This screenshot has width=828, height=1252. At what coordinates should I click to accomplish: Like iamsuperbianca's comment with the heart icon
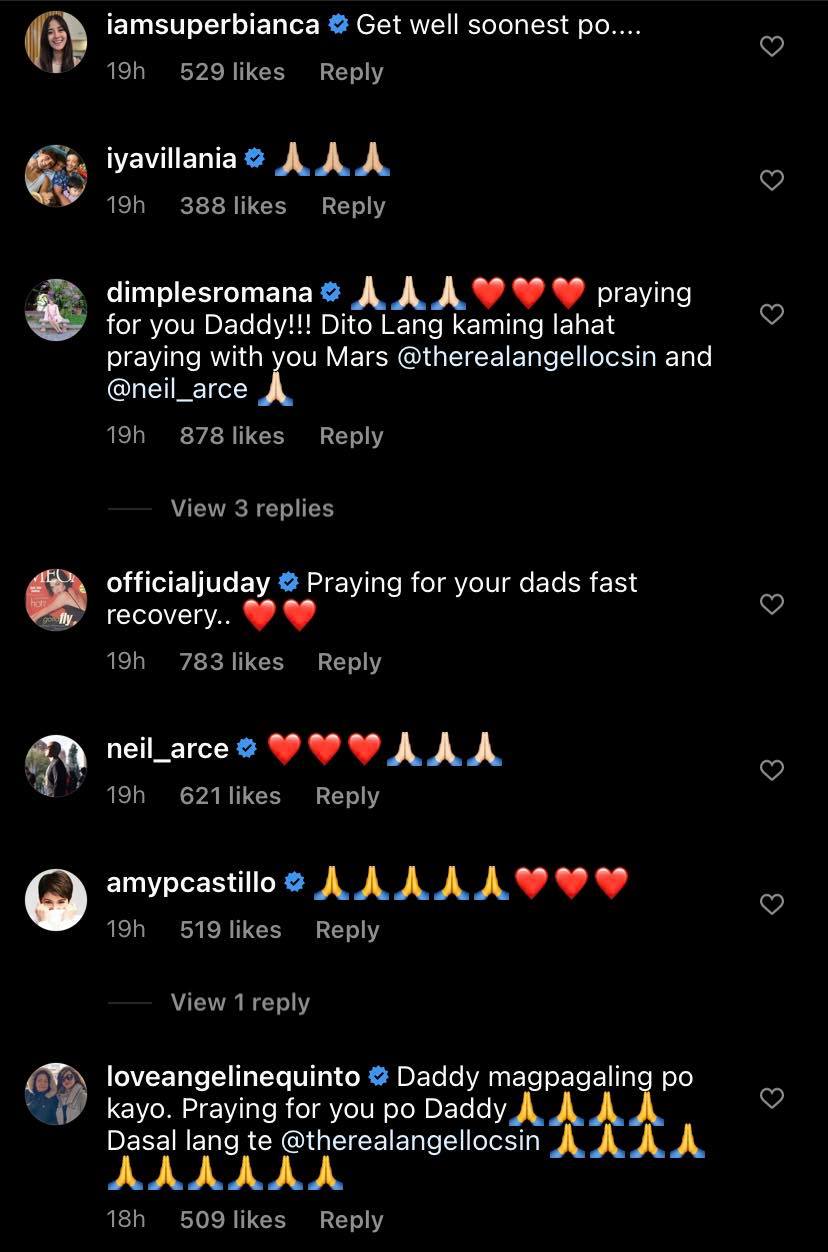point(771,46)
